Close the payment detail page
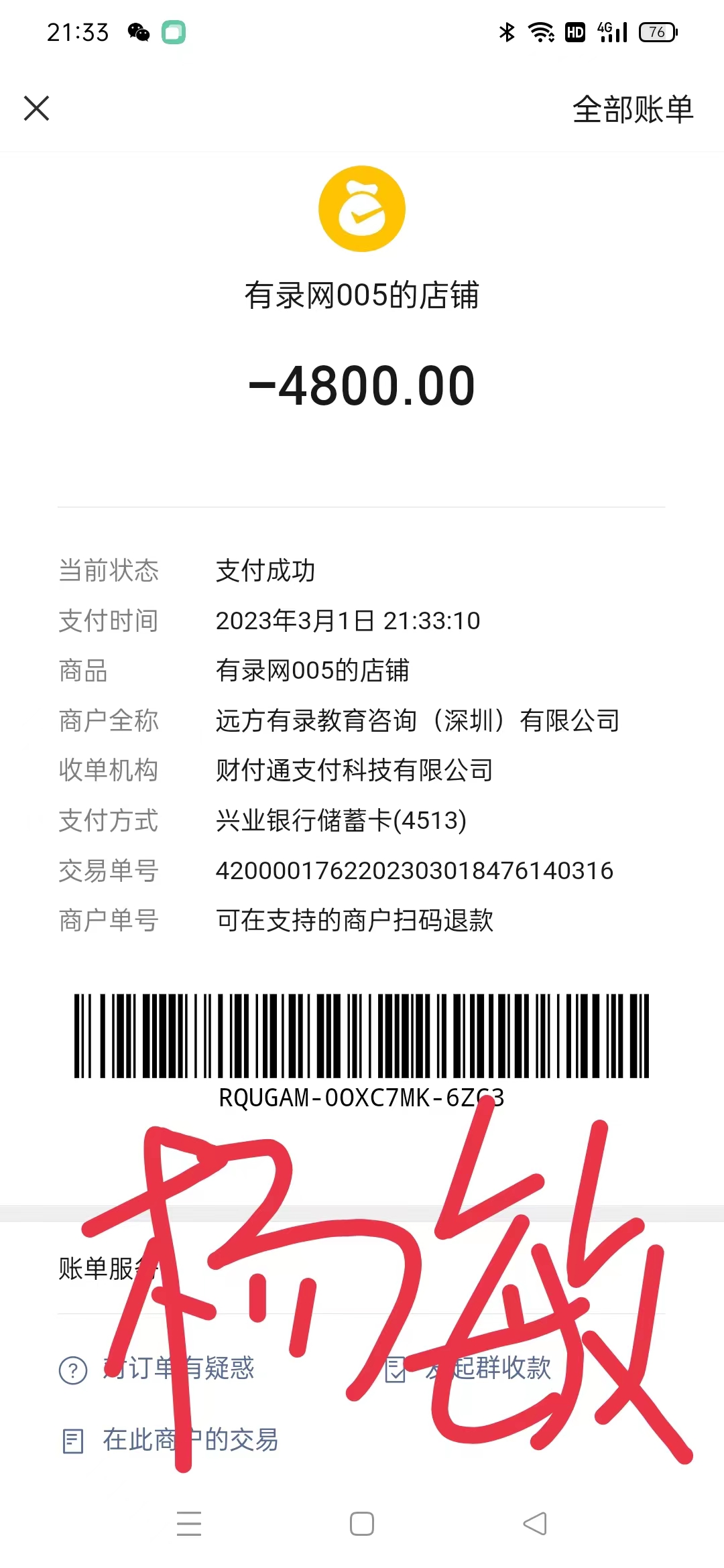Image resolution: width=724 pixels, height=1568 pixels. [36, 108]
